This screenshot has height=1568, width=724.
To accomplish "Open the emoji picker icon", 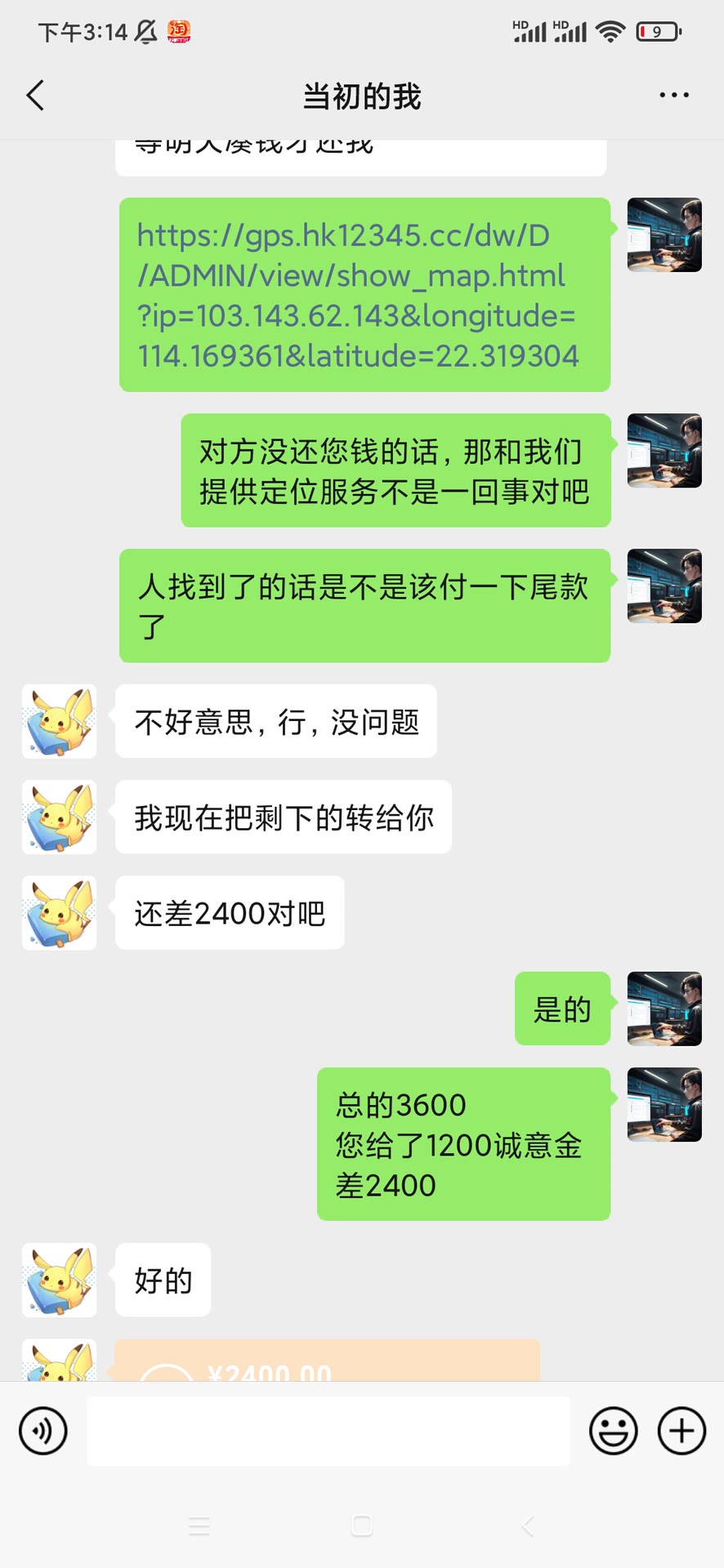I will point(613,1431).
